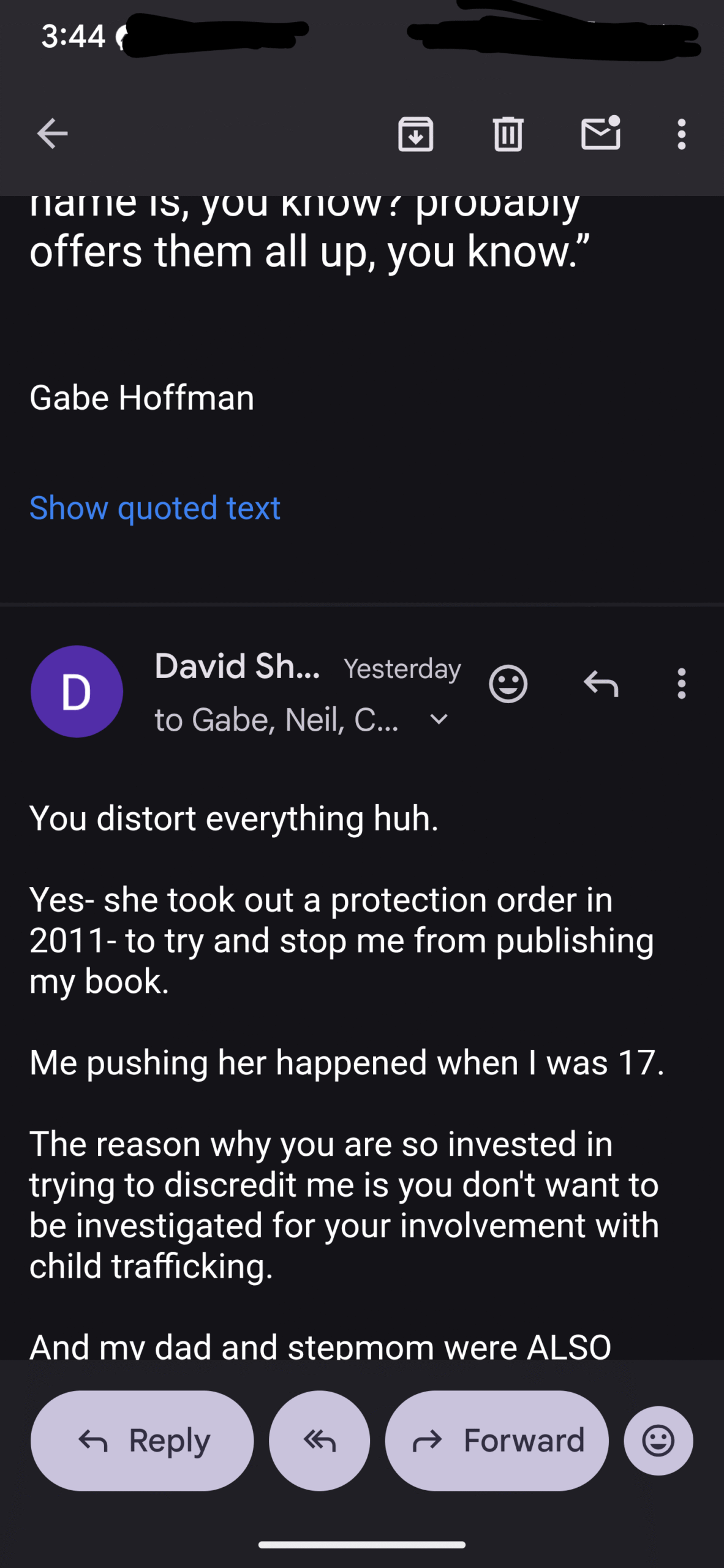Screen dimensions: 724x1568
Task: Open David's sender avatar
Action: click(x=77, y=692)
